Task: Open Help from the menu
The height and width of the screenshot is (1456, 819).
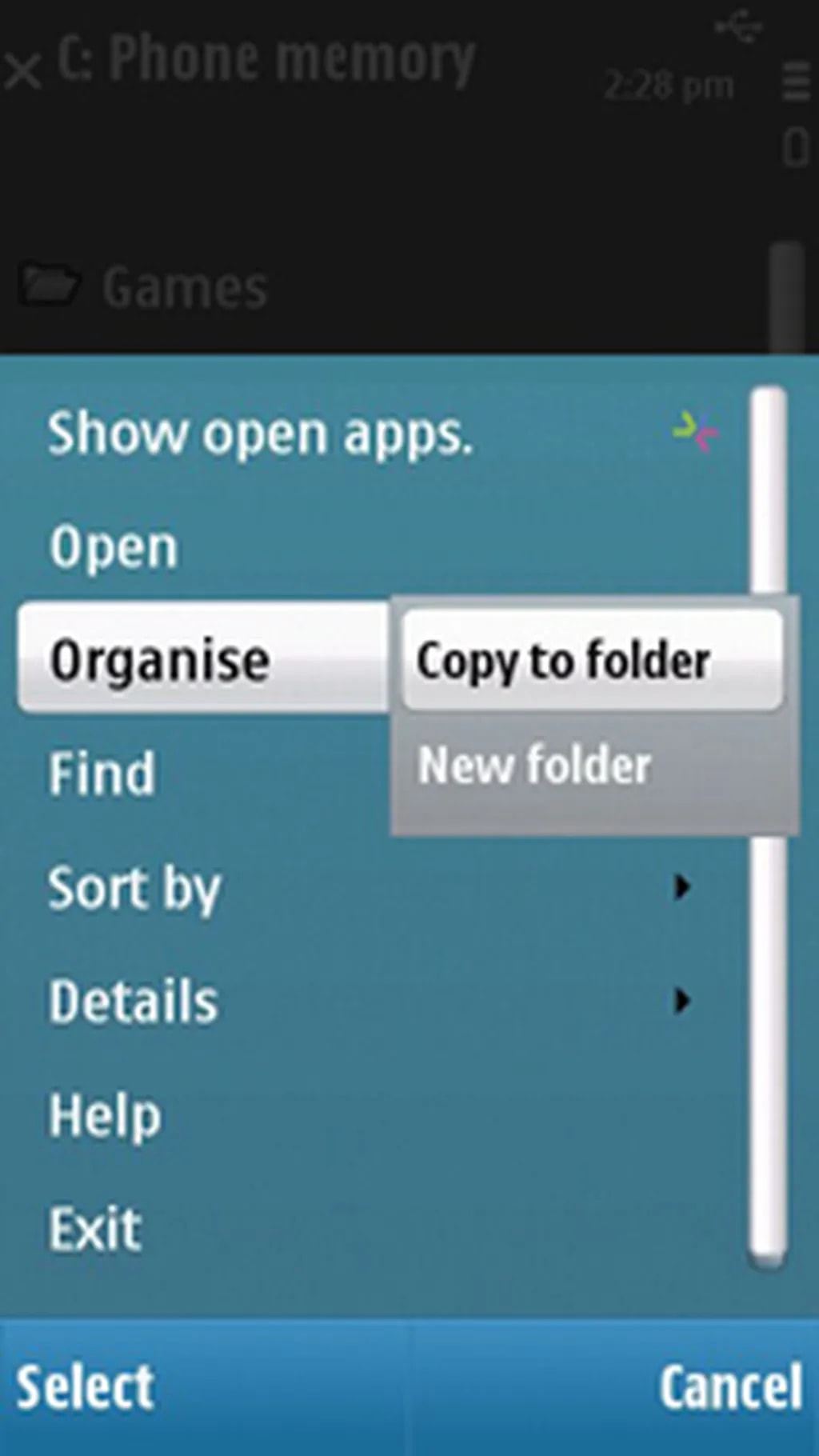Action: pyautogui.click(x=106, y=1115)
